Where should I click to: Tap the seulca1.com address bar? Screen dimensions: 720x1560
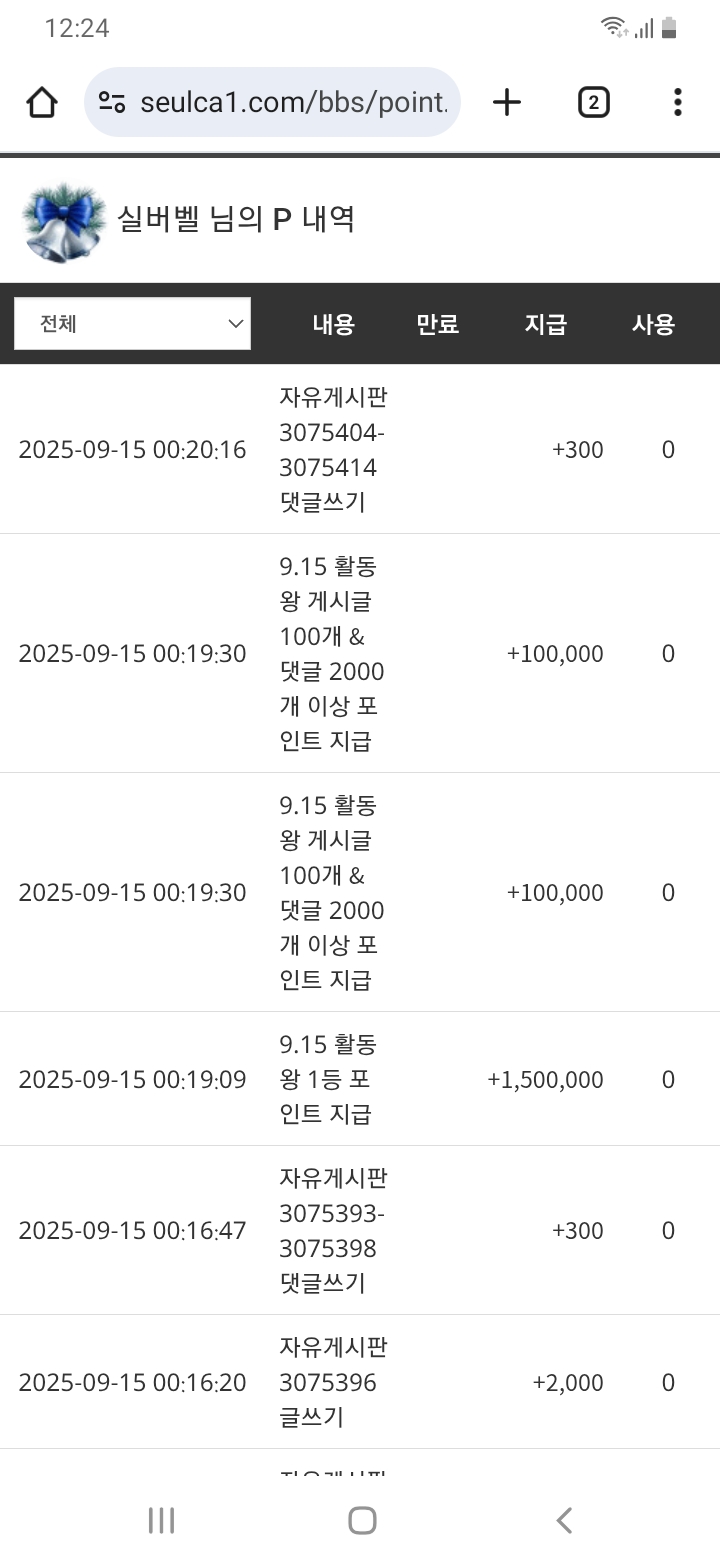click(272, 102)
